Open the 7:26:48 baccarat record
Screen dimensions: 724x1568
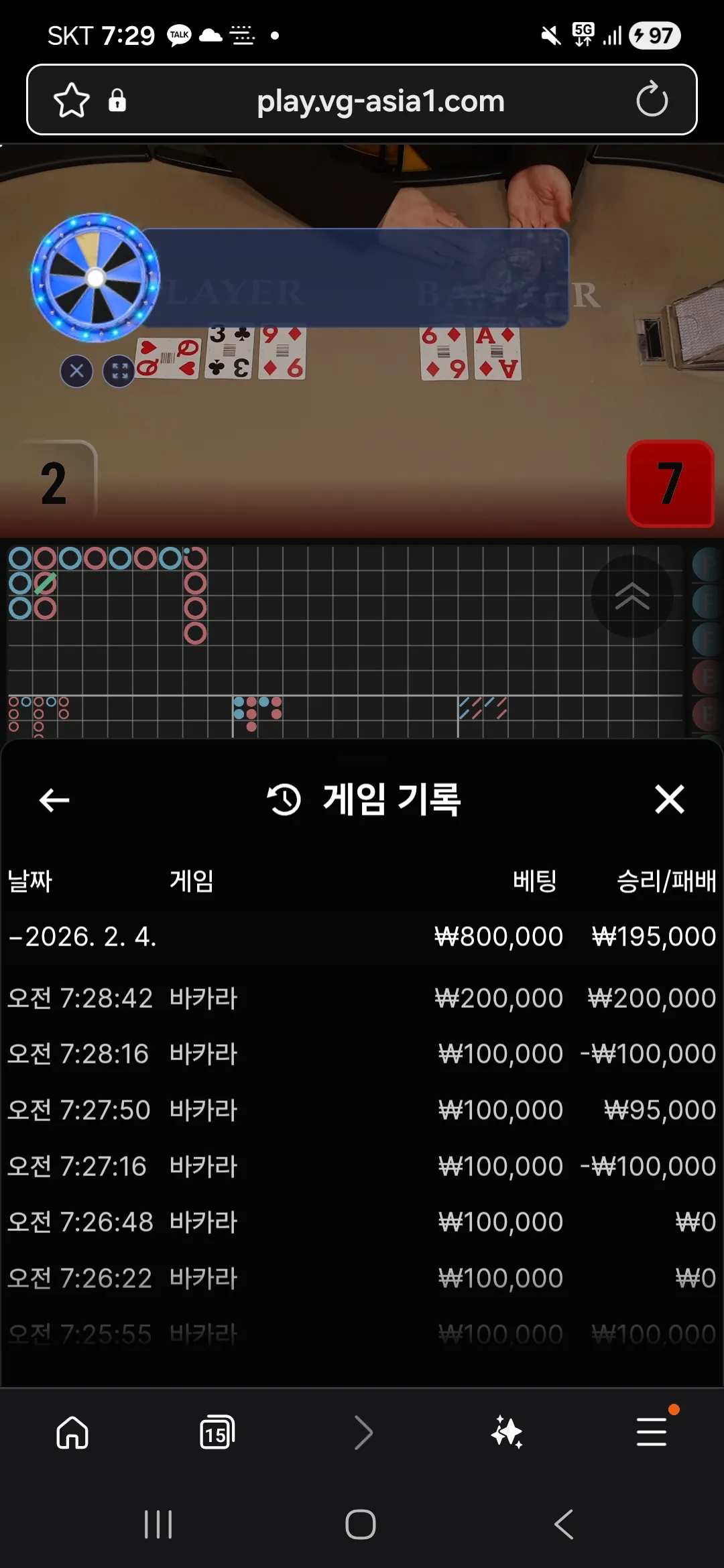[362, 1222]
